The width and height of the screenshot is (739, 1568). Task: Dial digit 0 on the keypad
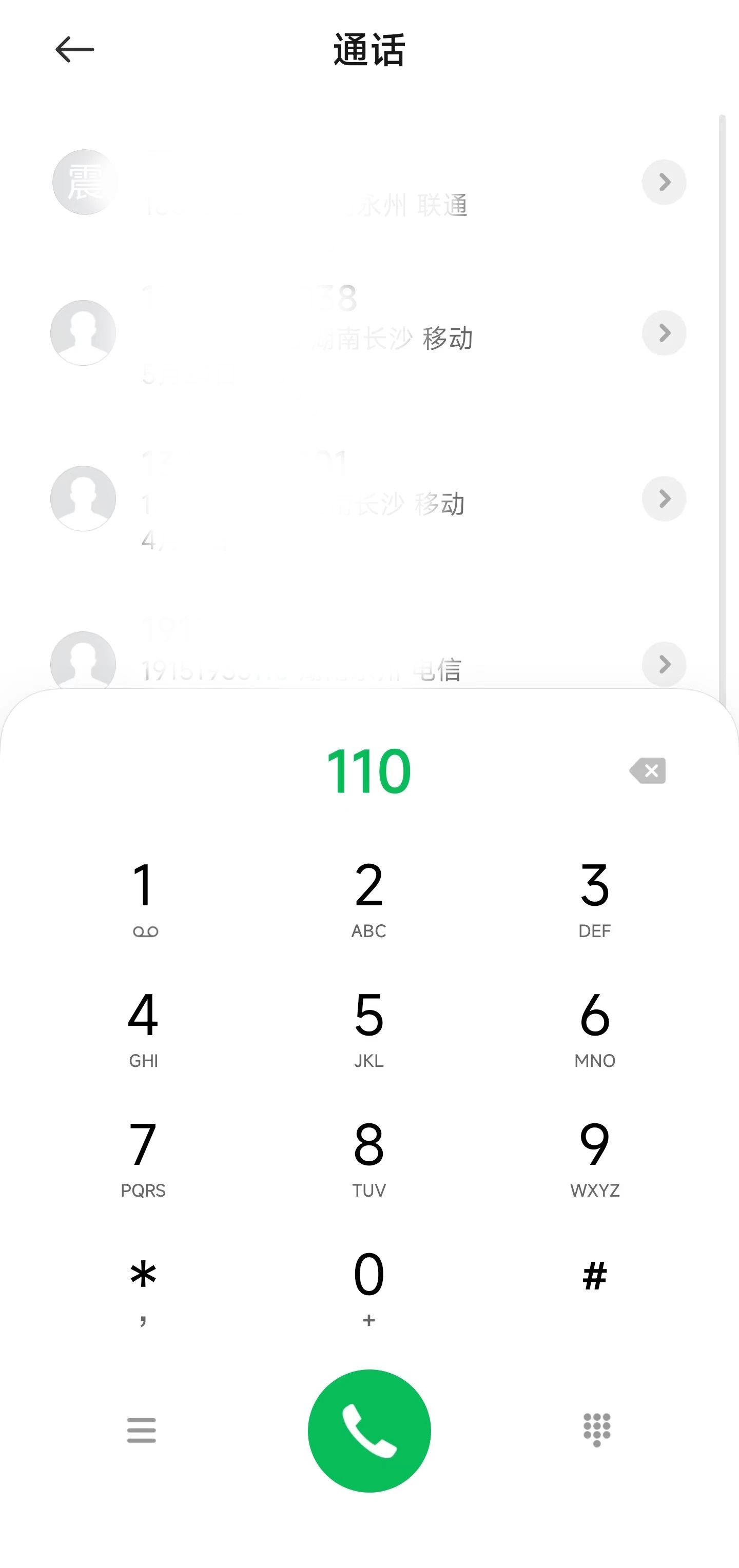pyautogui.click(x=368, y=1285)
